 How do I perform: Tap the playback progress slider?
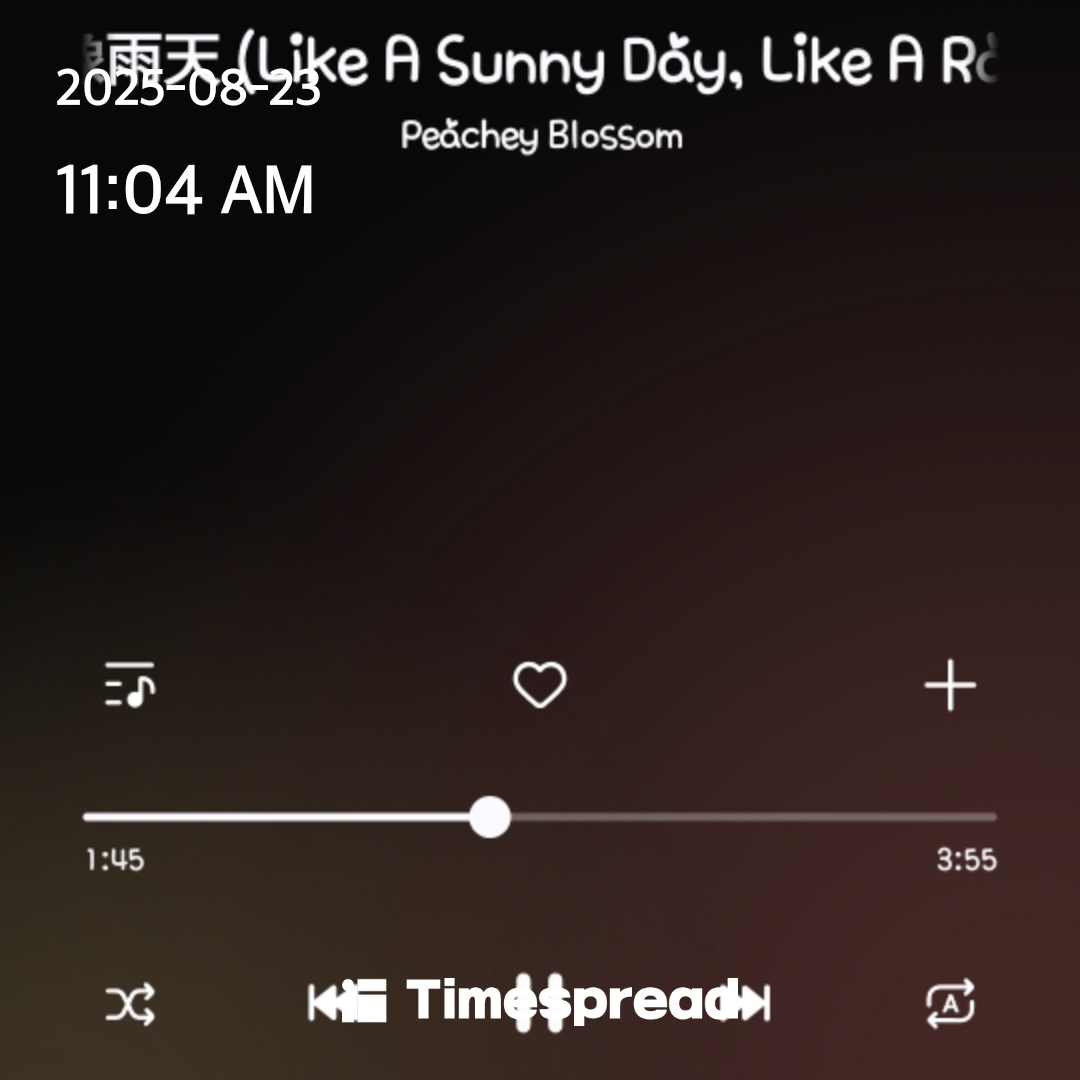[x=540, y=817]
